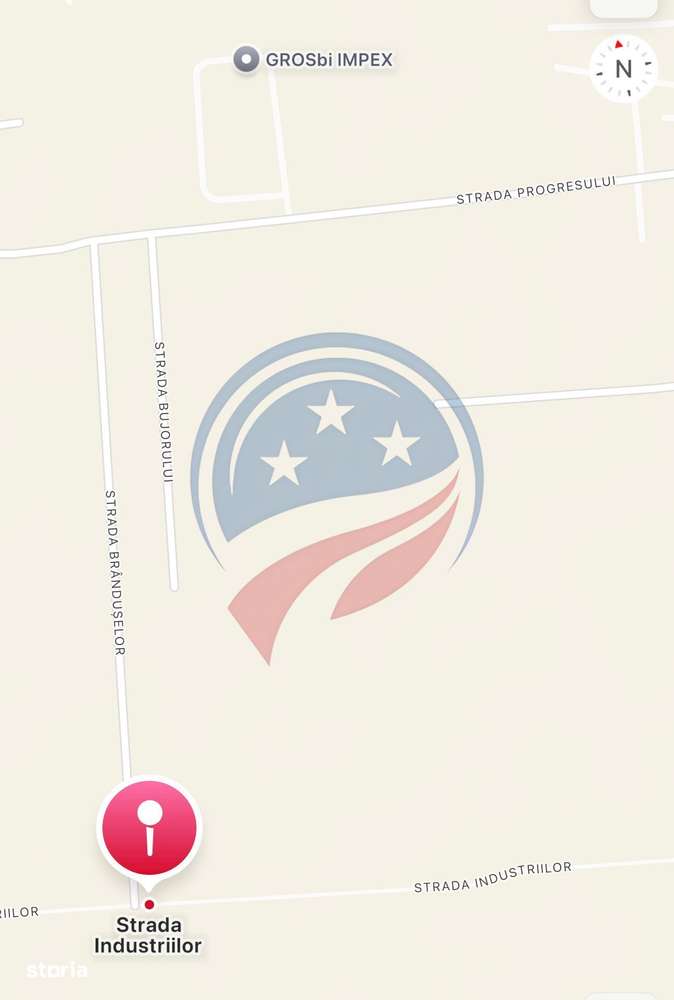The width and height of the screenshot is (674, 1000).
Task: Tap the compass to reset map north
Action: 623,69
